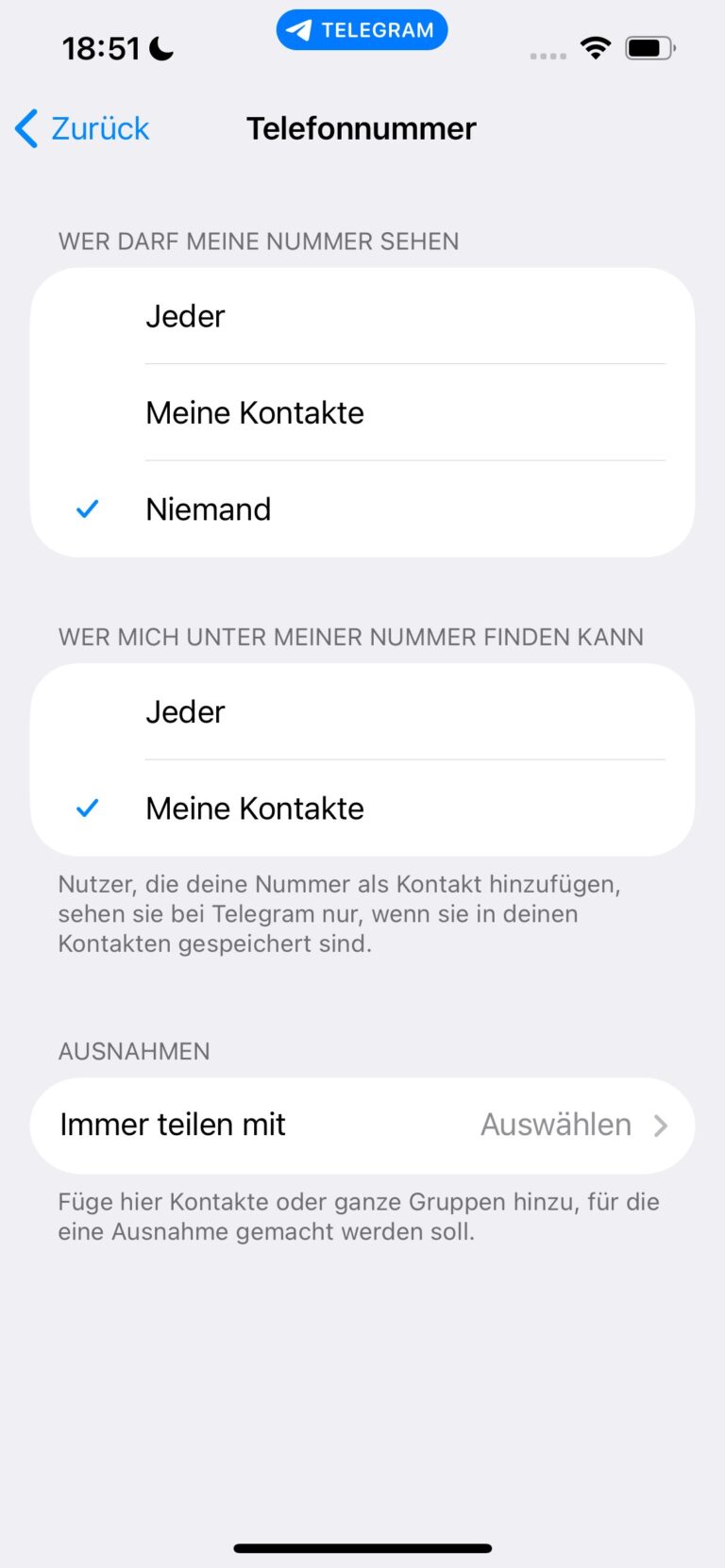Tap the battery indicator in the status bar
This screenshot has width=725, height=1568.
[647, 47]
